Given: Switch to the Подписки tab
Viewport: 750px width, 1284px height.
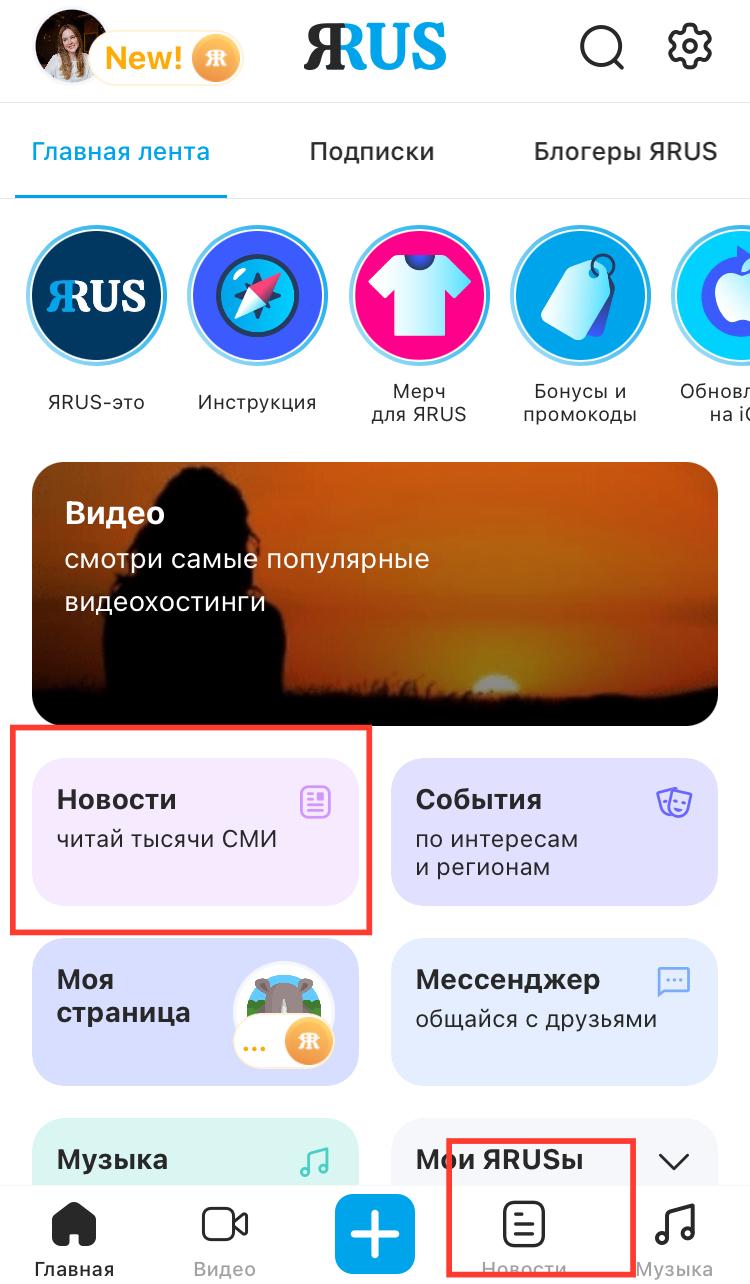Looking at the screenshot, I should click(371, 152).
